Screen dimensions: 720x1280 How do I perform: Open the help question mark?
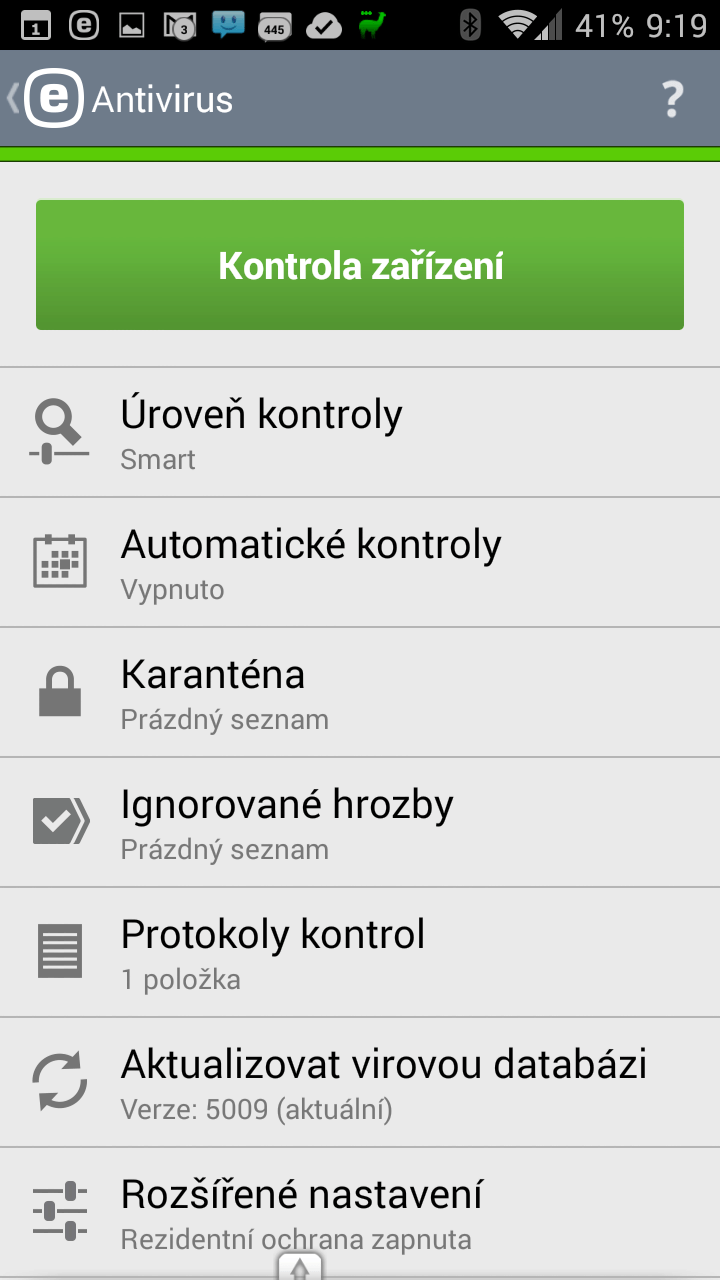672,100
